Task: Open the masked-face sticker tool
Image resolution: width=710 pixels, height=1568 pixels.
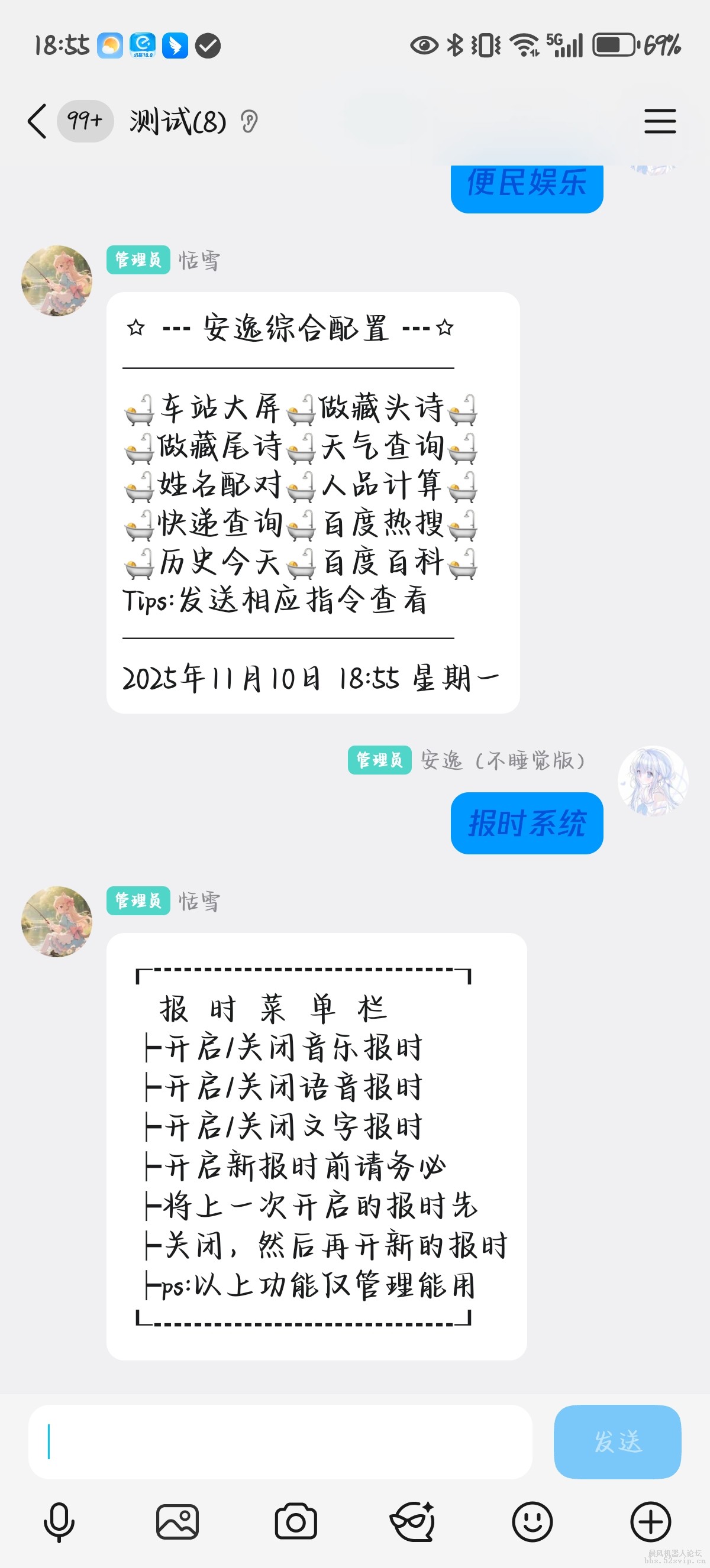Action: click(x=414, y=1522)
